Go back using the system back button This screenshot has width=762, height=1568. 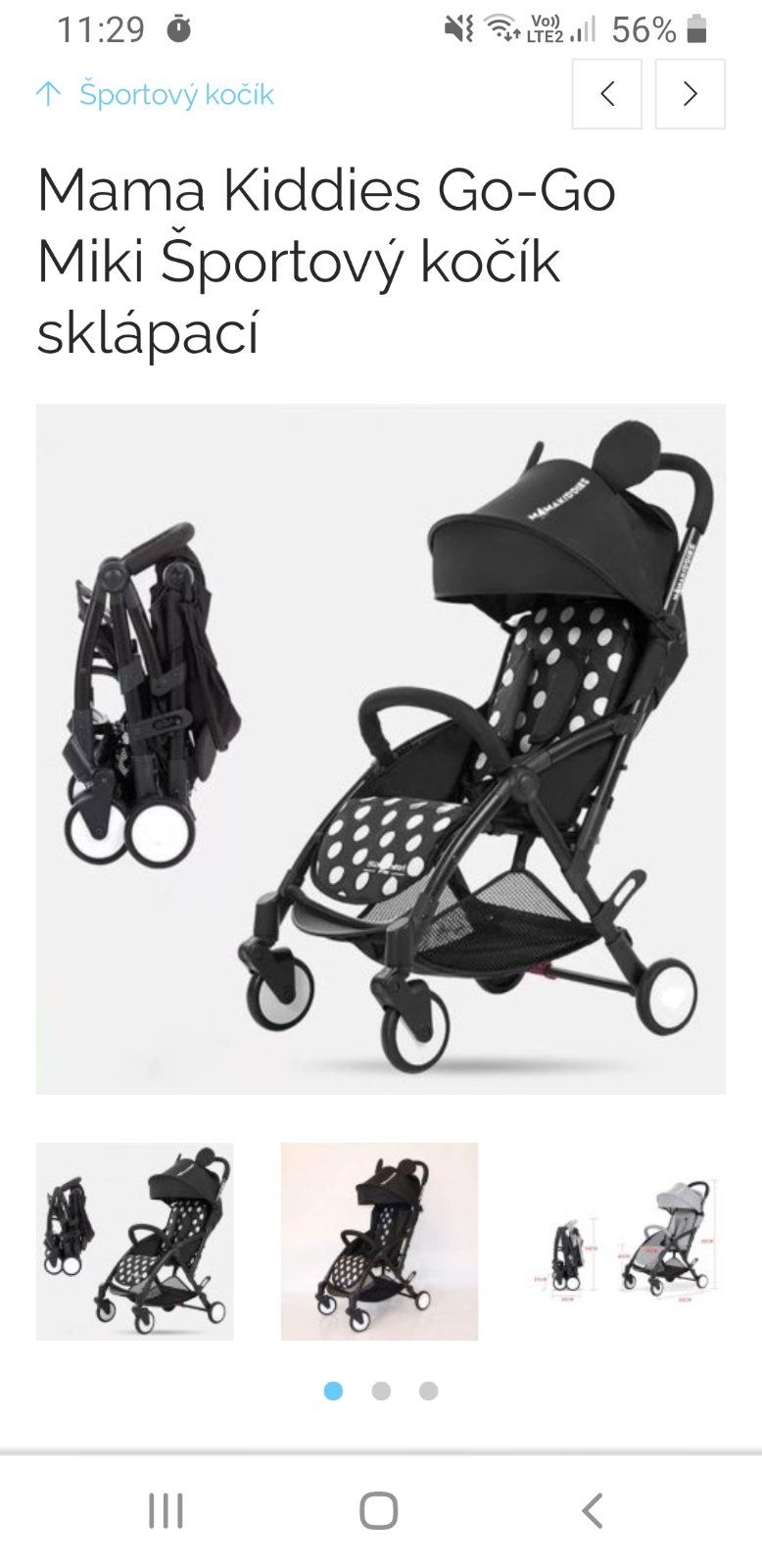[x=592, y=1510]
